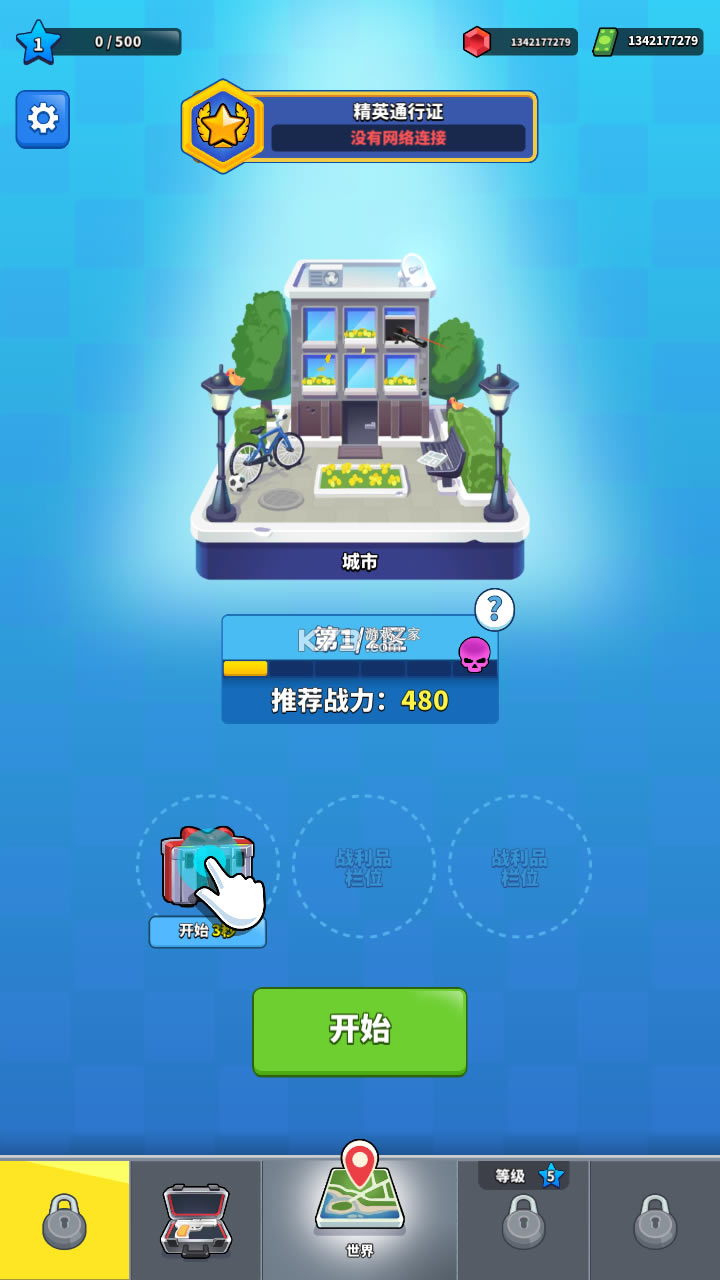The height and width of the screenshot is (1280, 720).
Task: Open the equipment case tab
Action: tap(196, 1220)
